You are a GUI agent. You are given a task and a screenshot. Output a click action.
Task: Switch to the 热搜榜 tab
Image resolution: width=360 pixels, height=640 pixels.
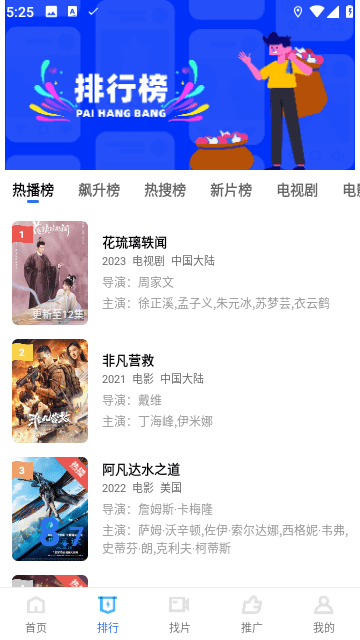click(165, 190)
